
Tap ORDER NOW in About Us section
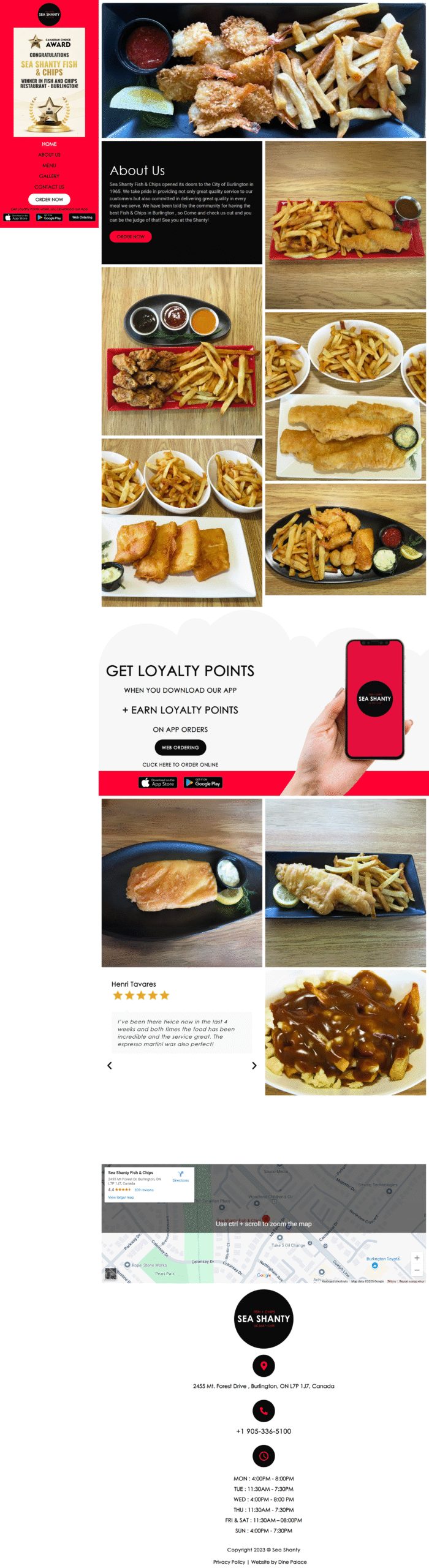[x=131, y=236]
